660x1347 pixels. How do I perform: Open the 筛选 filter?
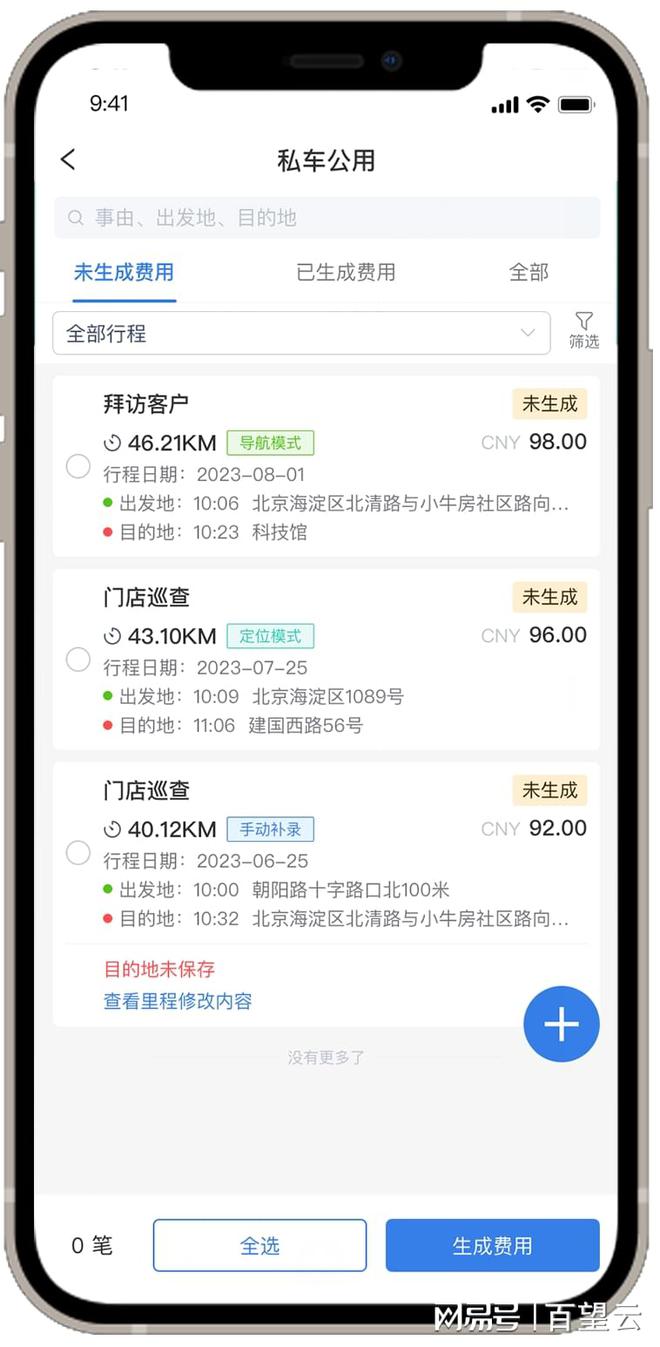pos(584,330)
